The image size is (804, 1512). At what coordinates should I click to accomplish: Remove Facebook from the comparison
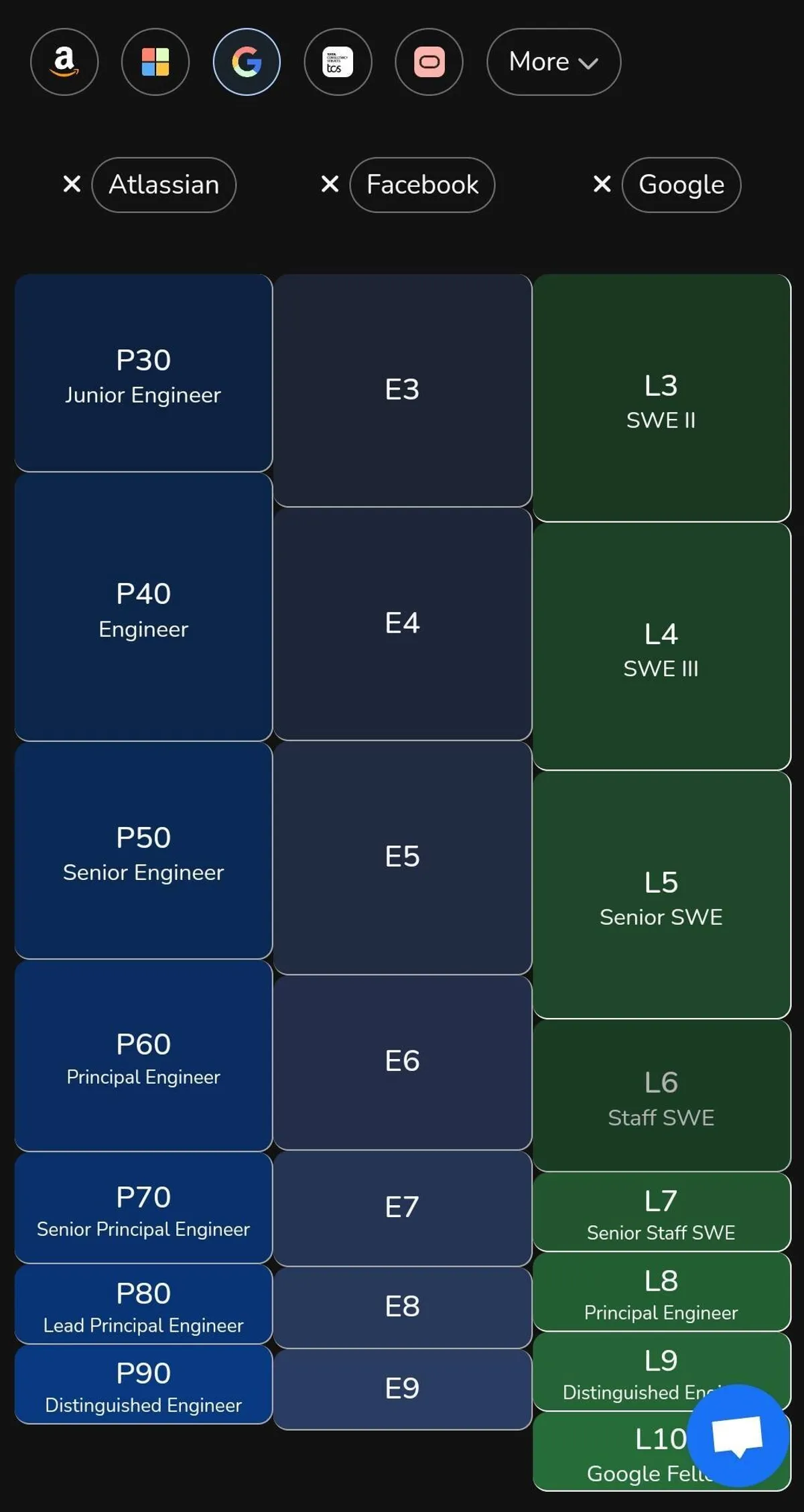click(330, 184)
